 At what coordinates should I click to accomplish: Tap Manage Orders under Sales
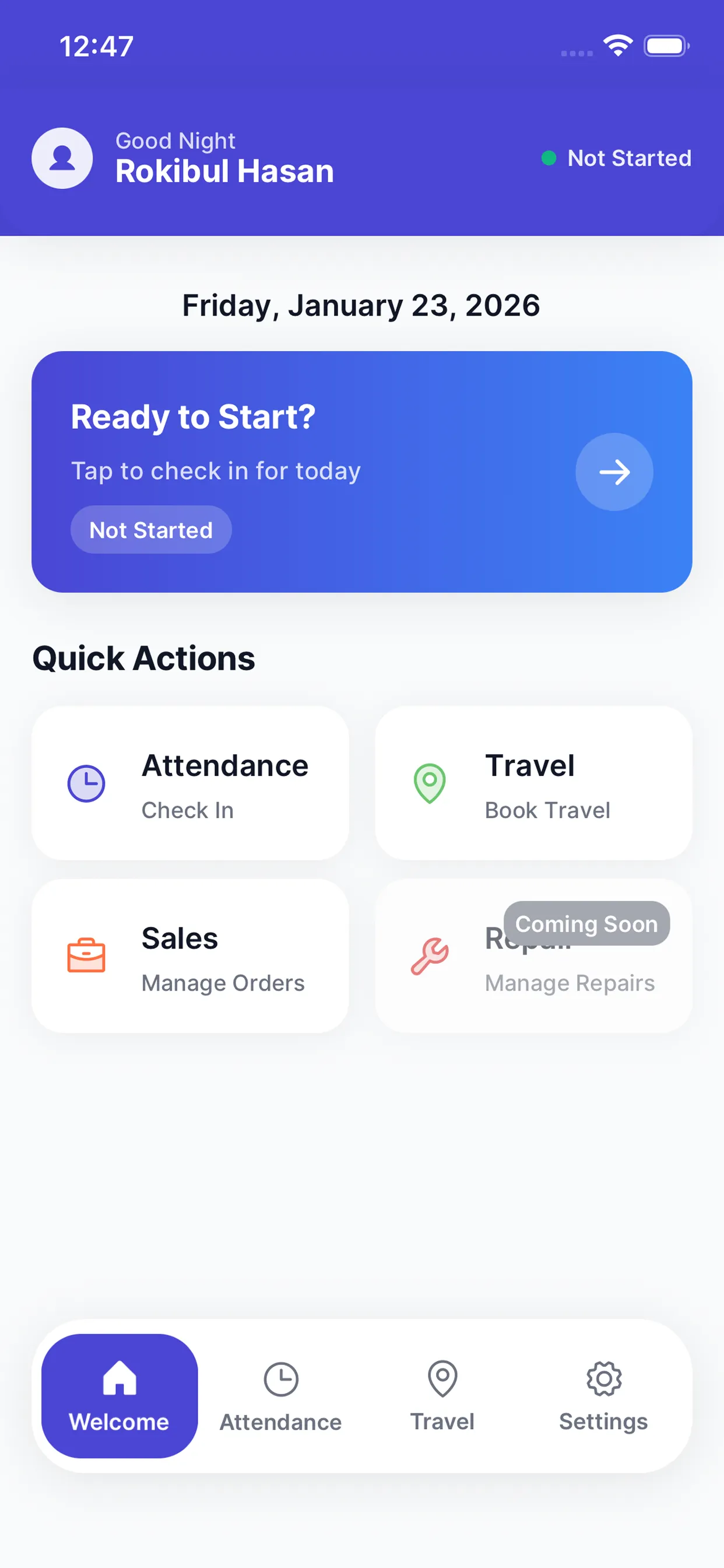tap(189, 956)
